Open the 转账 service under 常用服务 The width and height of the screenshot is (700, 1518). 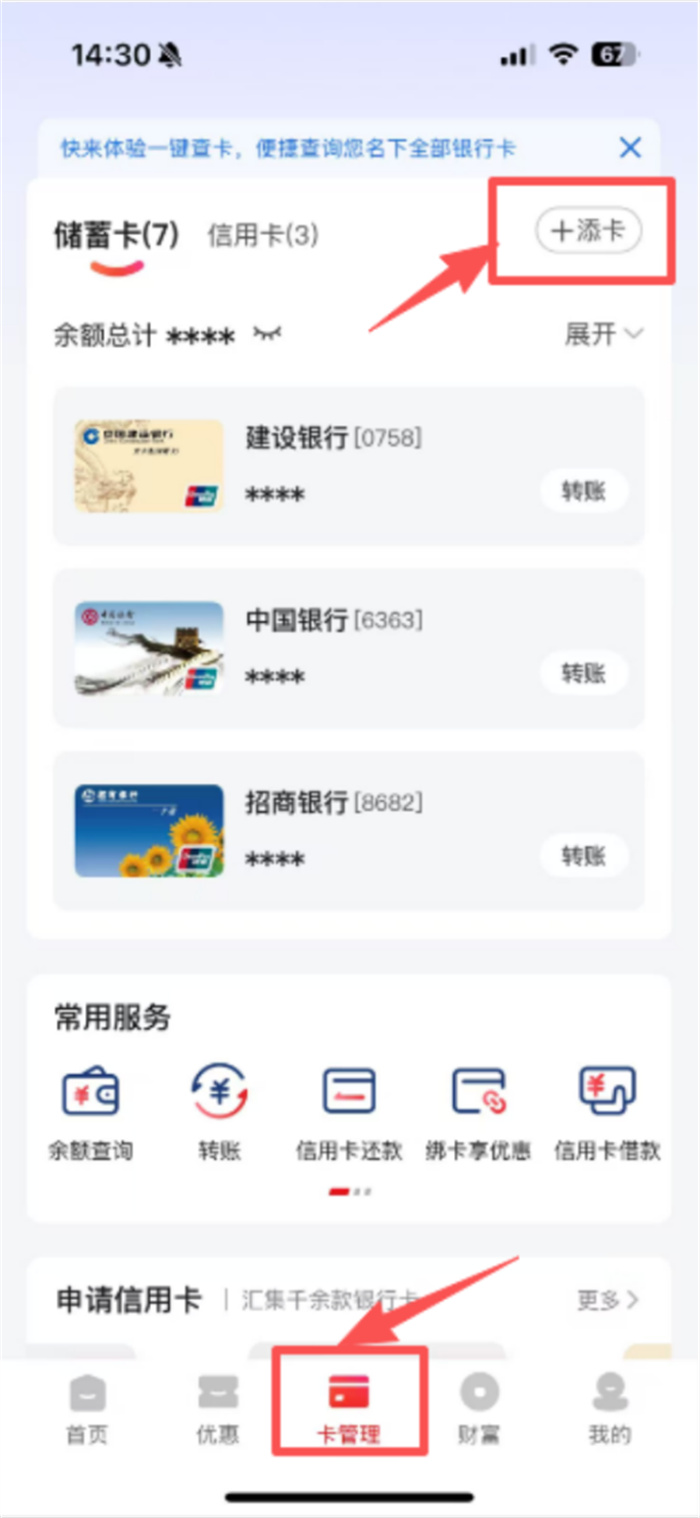tap(219, 1110)
